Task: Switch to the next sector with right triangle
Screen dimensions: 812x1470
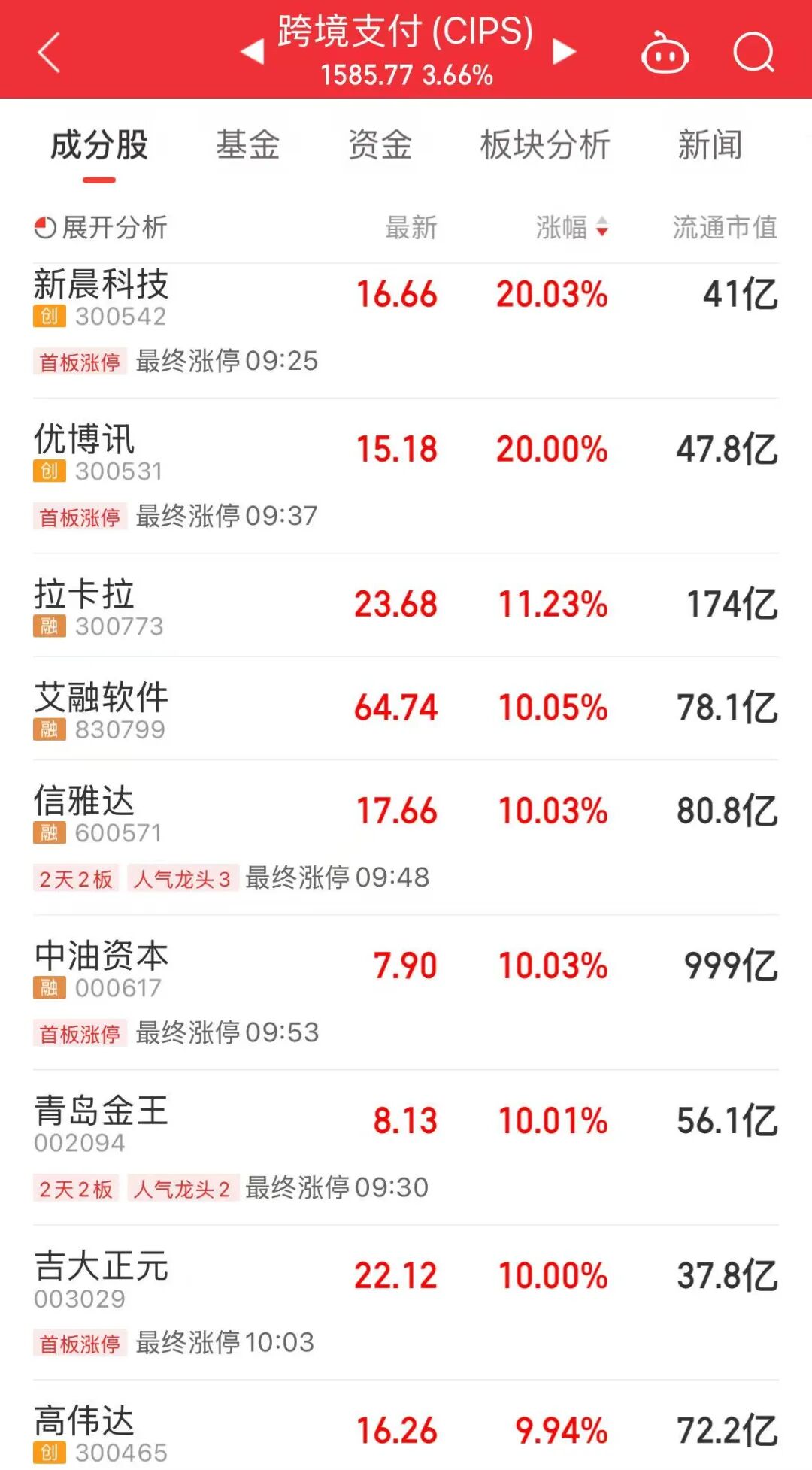Action: [564, 52]
